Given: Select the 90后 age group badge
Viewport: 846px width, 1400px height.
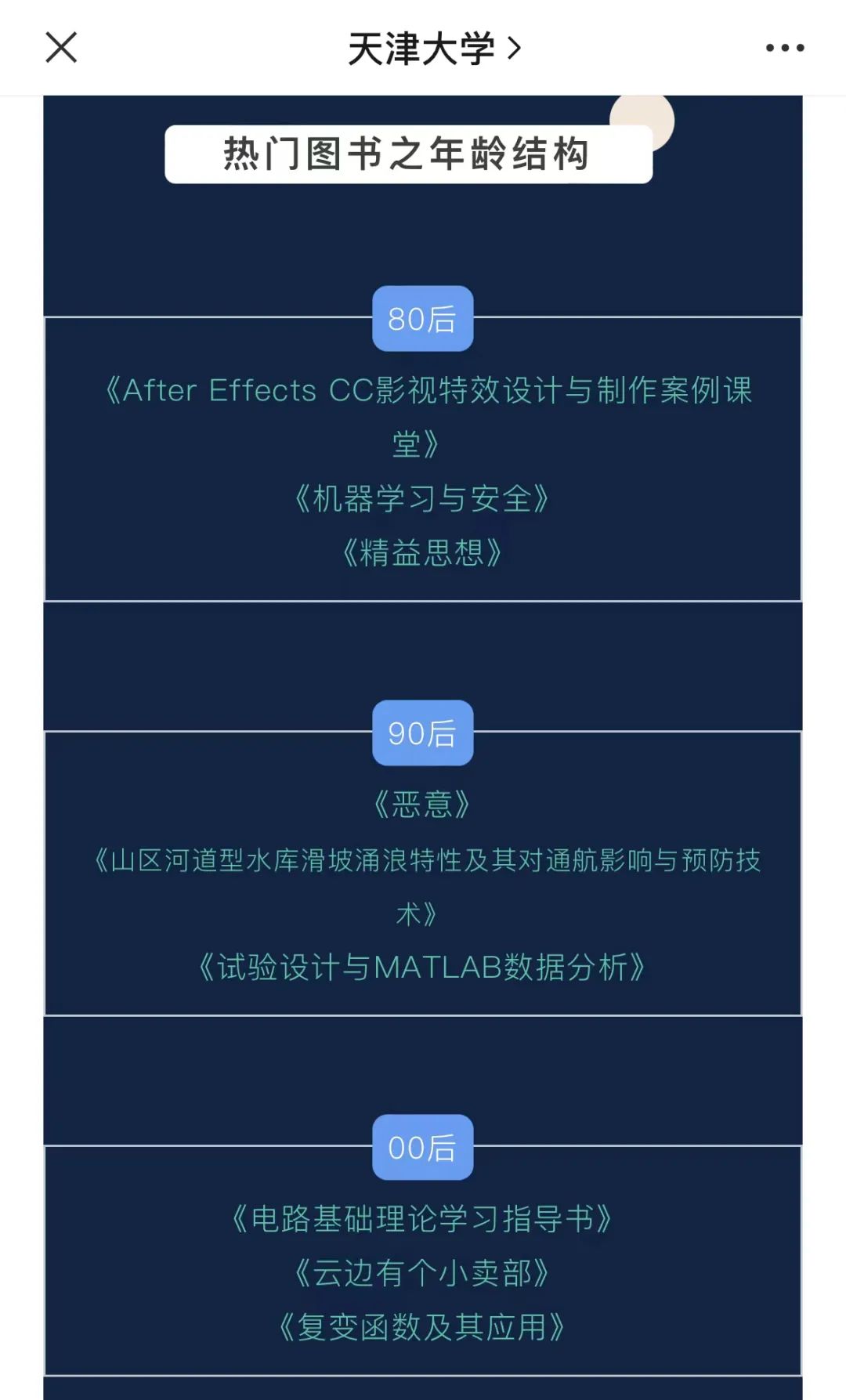Looking at the screenshot, I should click(x=421, y=735).
